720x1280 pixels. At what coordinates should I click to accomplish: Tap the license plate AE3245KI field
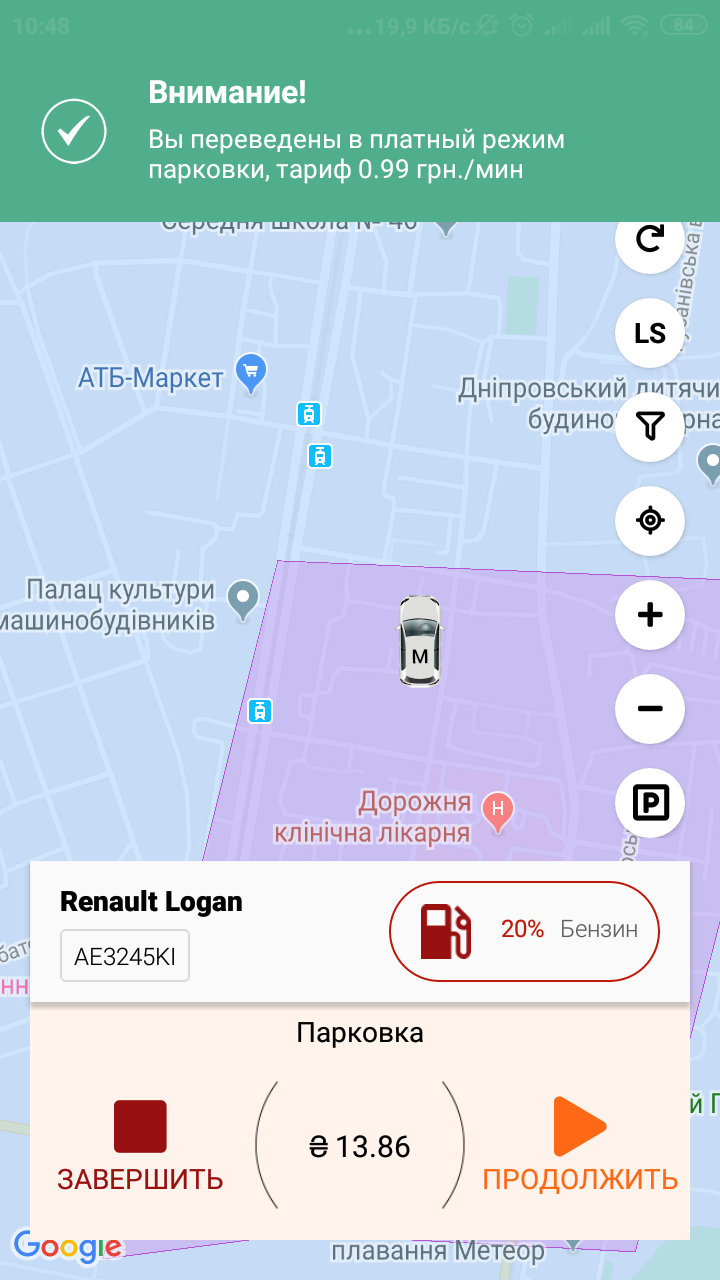coord(124,955)
